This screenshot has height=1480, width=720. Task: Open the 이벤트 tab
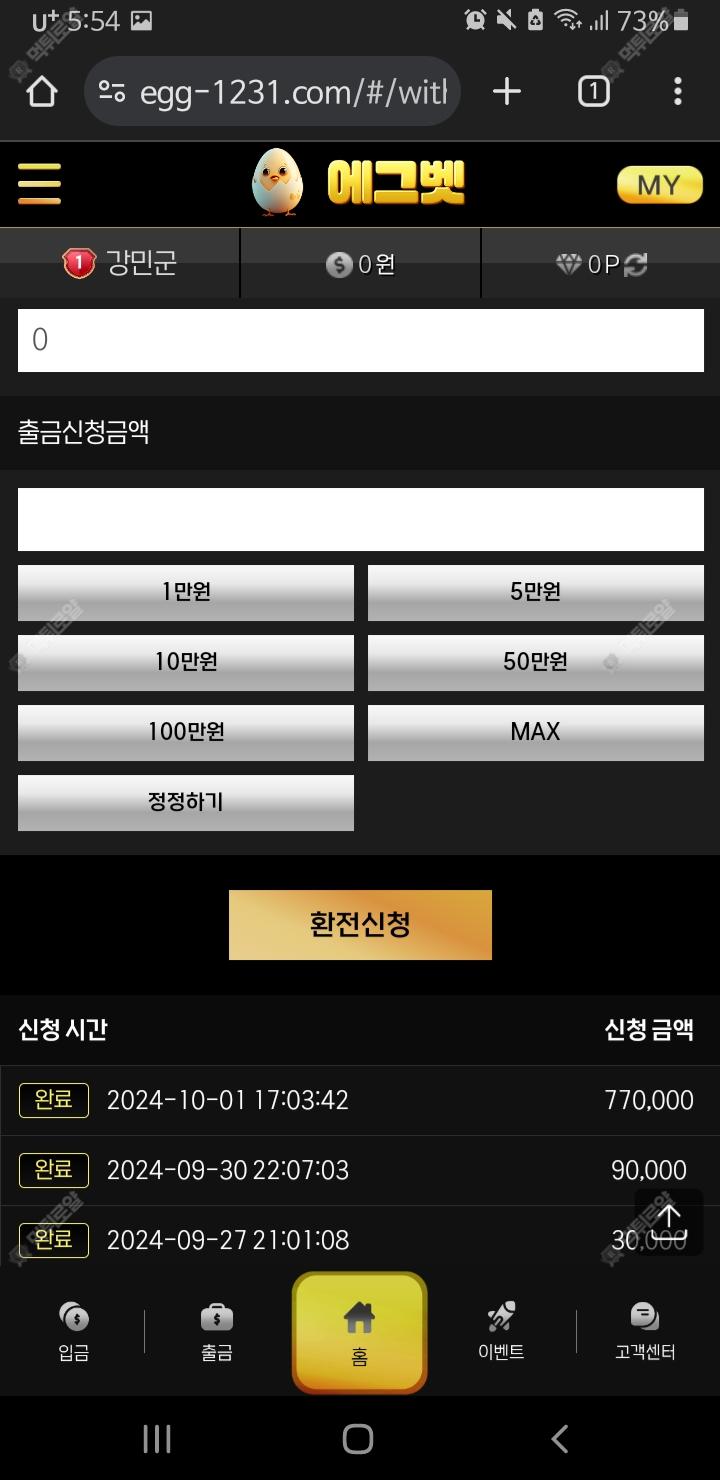click(x=501, y=1332)
